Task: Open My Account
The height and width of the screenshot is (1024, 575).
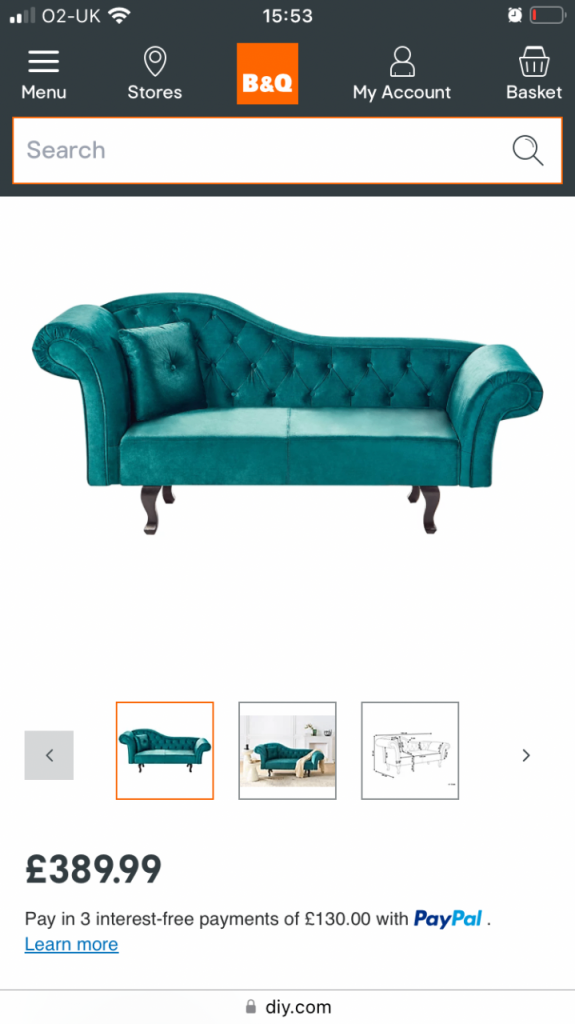Action: point(402,74)
